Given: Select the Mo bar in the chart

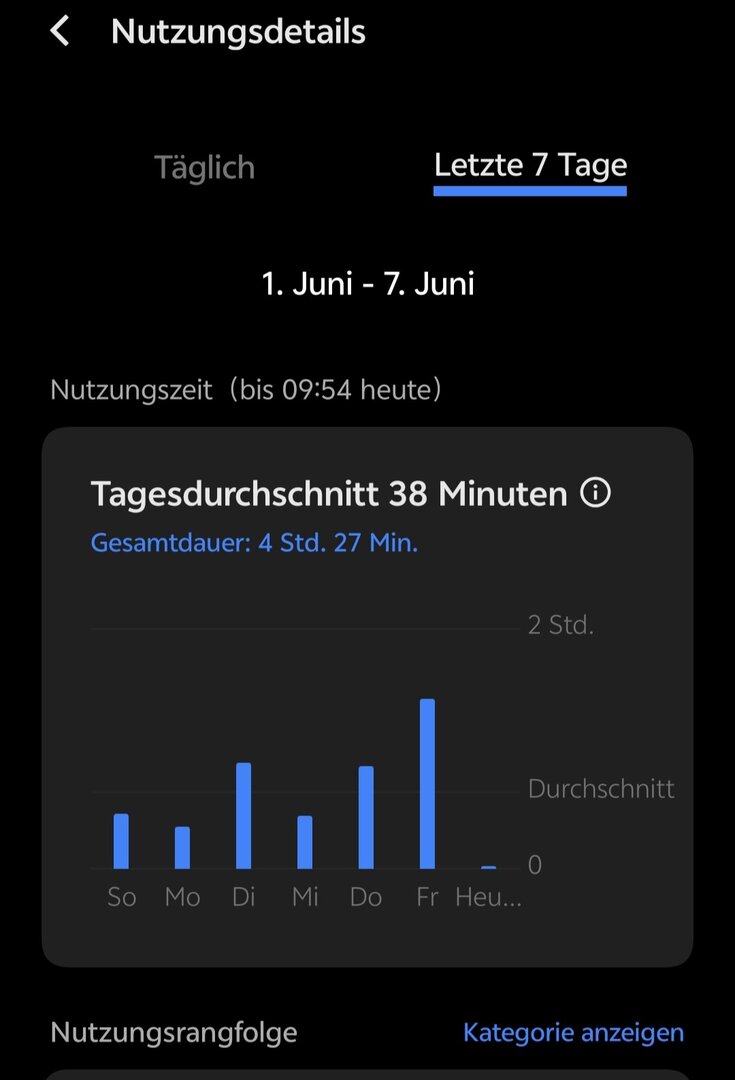Looking at the screenshot, I should pos(182,848).
